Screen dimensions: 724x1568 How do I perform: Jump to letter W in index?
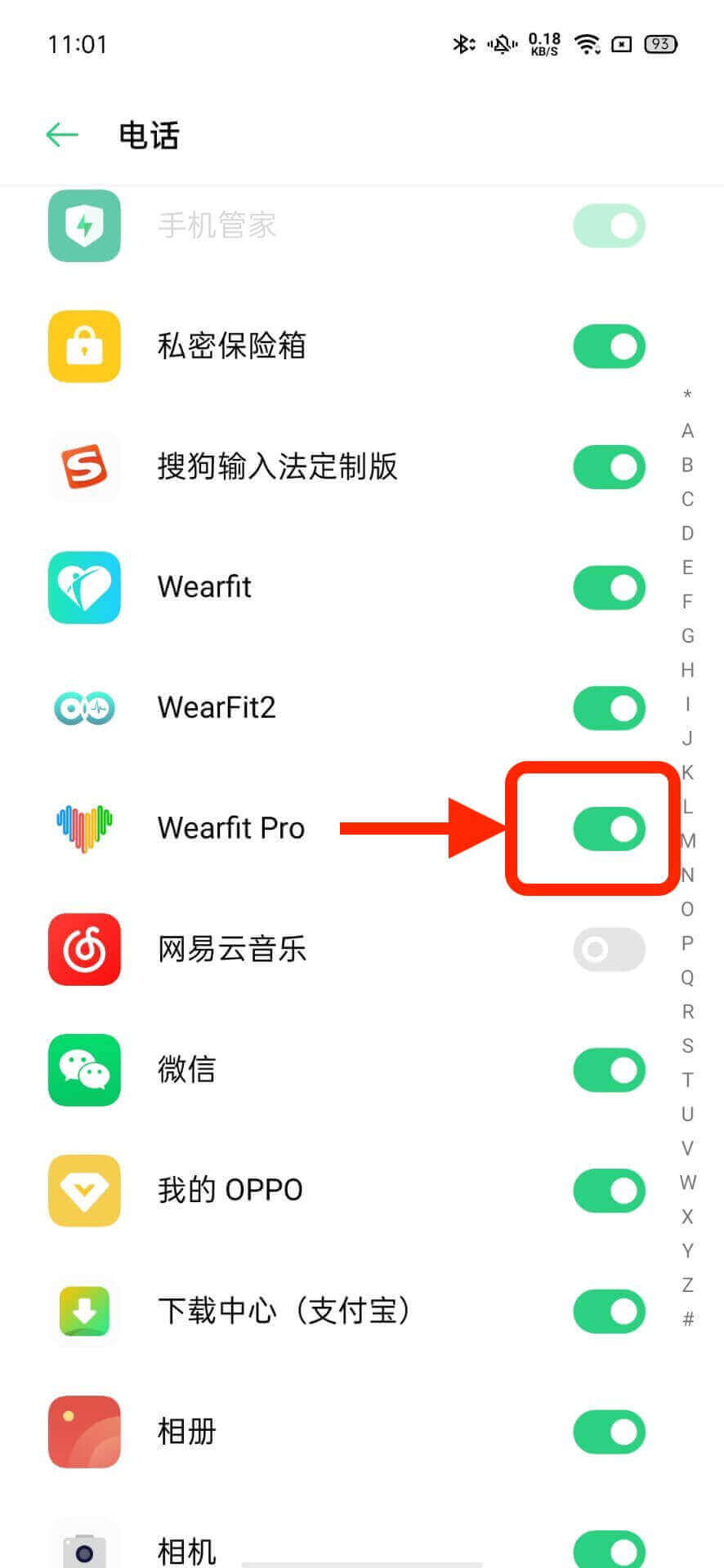(687, 1183)
